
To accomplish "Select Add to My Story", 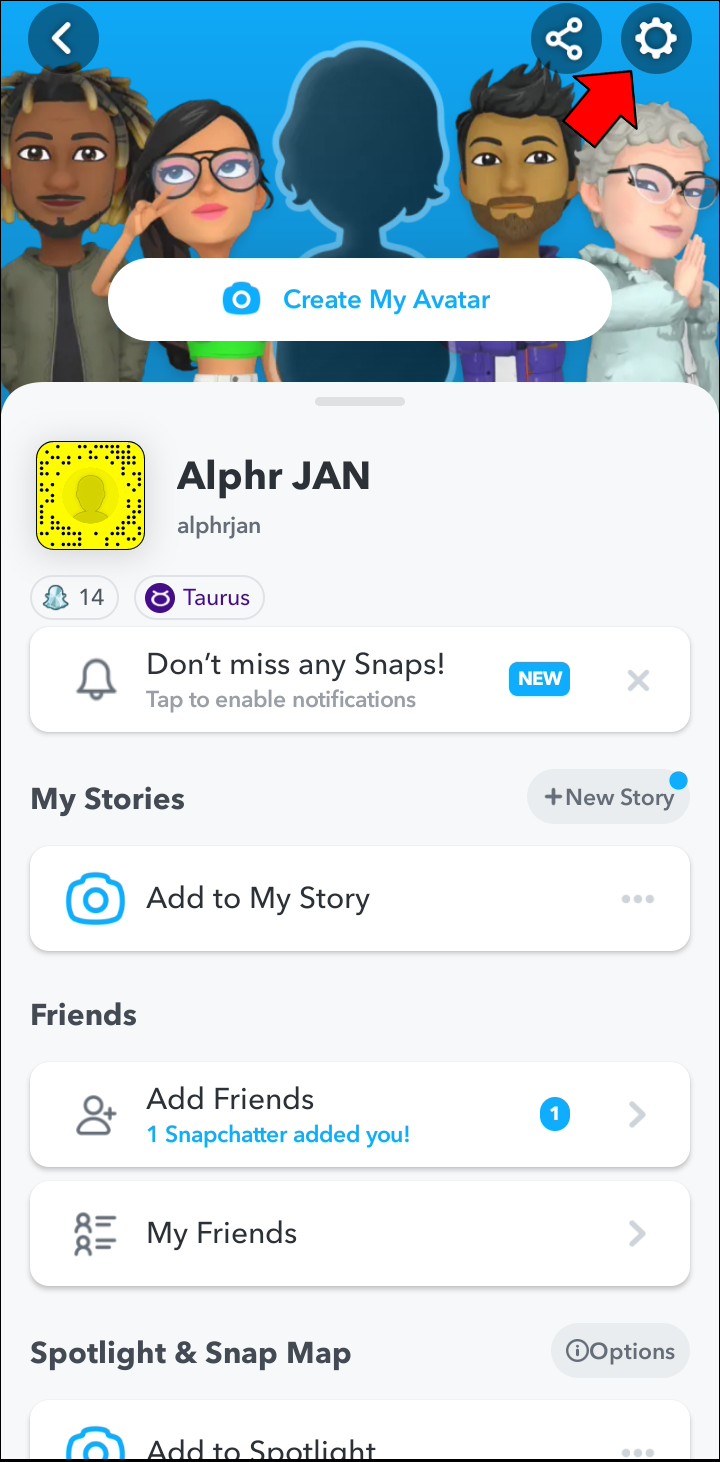I will [258, 898].
